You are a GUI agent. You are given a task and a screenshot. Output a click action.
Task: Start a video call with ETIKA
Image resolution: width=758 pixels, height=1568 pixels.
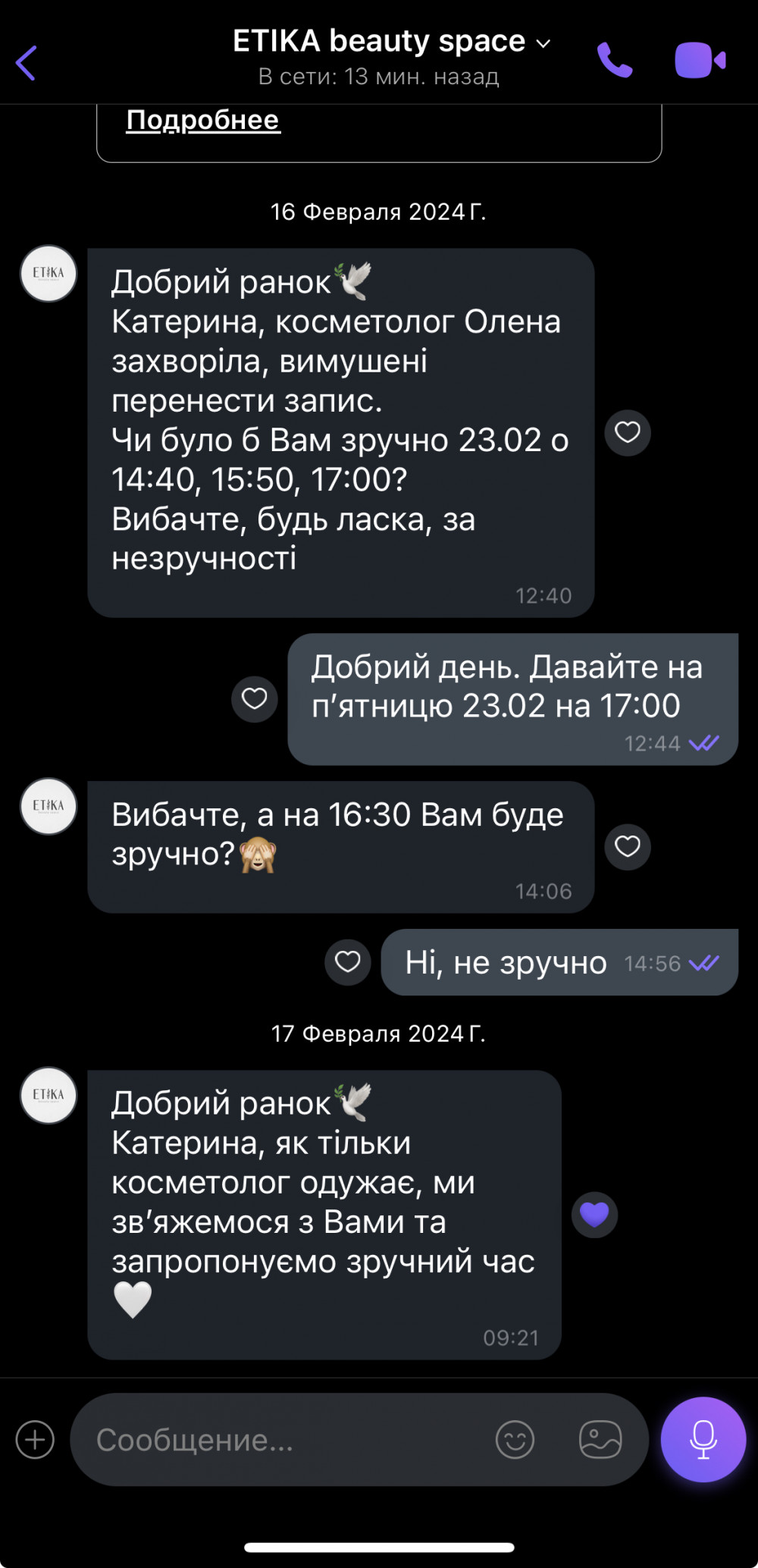(x=700, y=61)
